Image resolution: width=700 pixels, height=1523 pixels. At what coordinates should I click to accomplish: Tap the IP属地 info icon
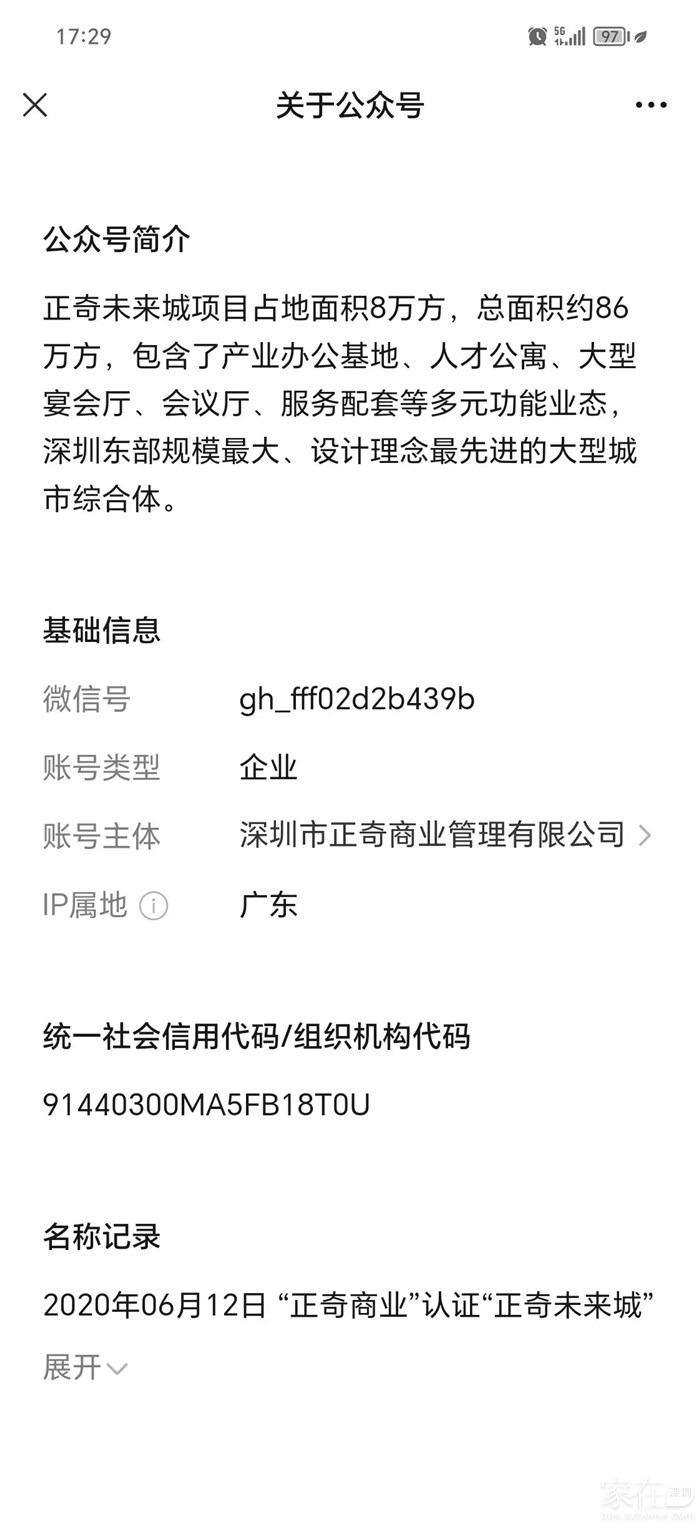tap(153, 906)
